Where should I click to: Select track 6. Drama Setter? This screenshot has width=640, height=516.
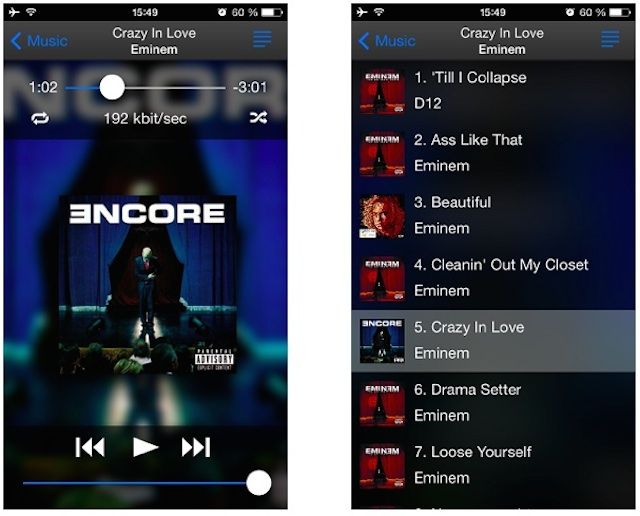coord(494,402)
